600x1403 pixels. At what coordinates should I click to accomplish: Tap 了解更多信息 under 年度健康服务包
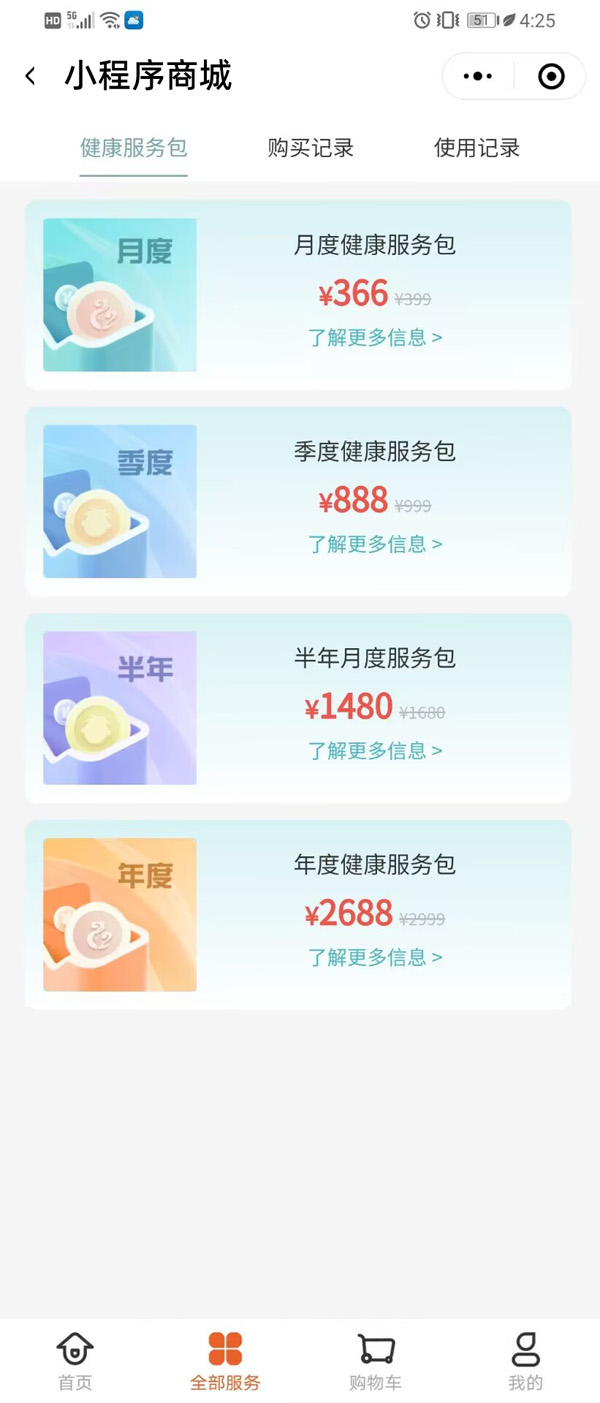click(375, 958)
